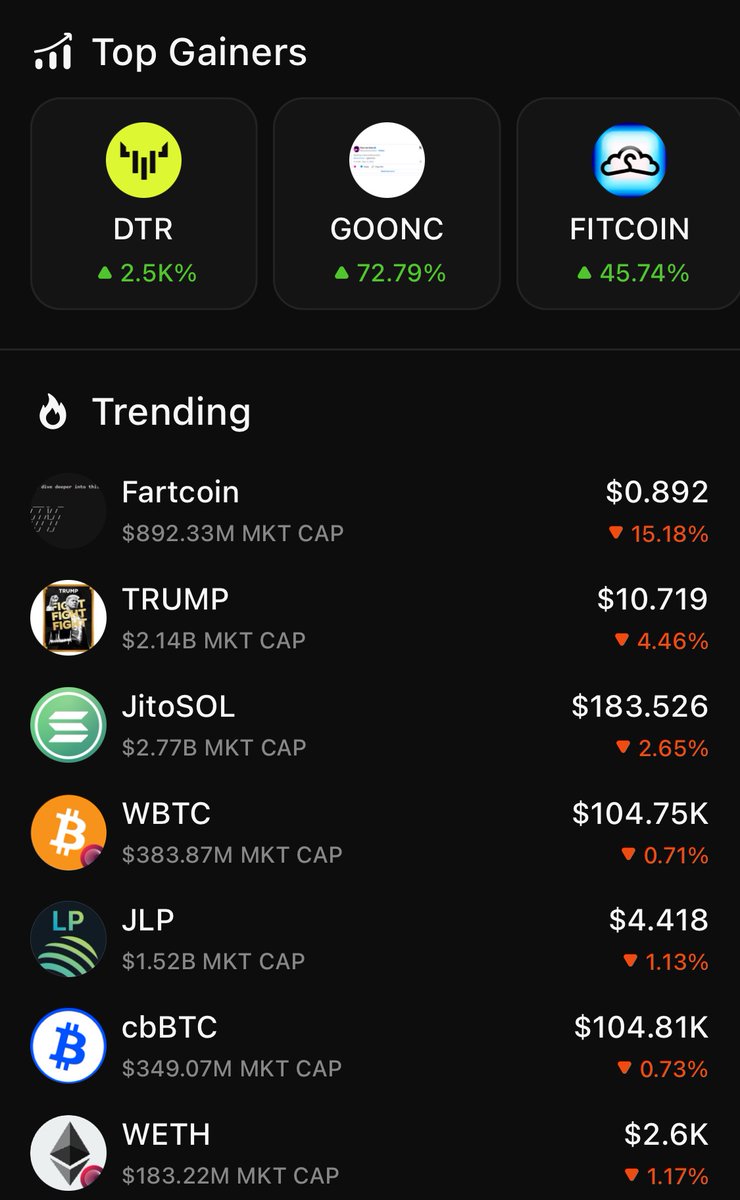The height and width of the screenshot is (1200, 740).
Task: Open Fartcoin in the trending list
Action: click(370, 511)
